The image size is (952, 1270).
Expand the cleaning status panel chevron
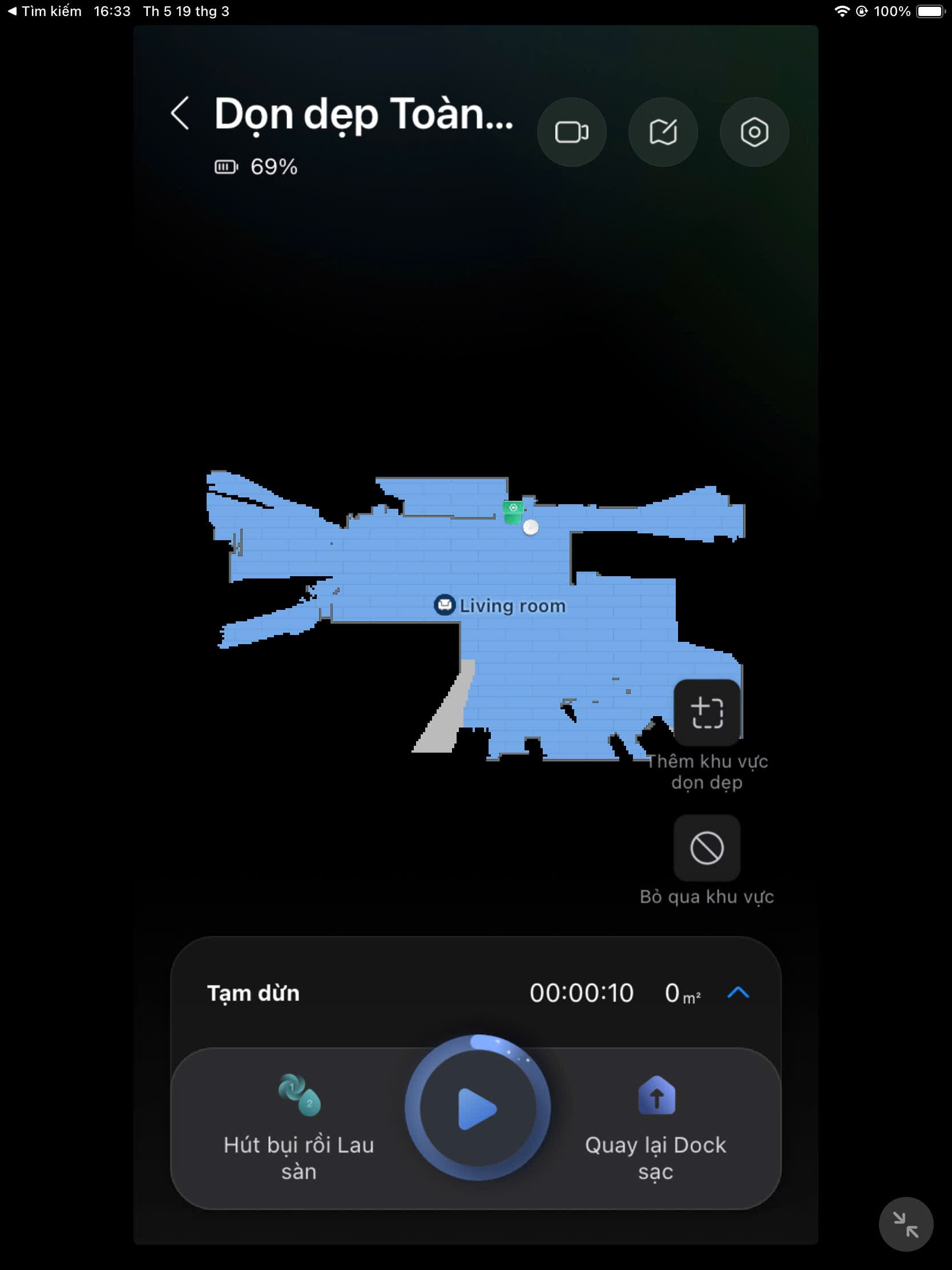click(x=738, y=992)
